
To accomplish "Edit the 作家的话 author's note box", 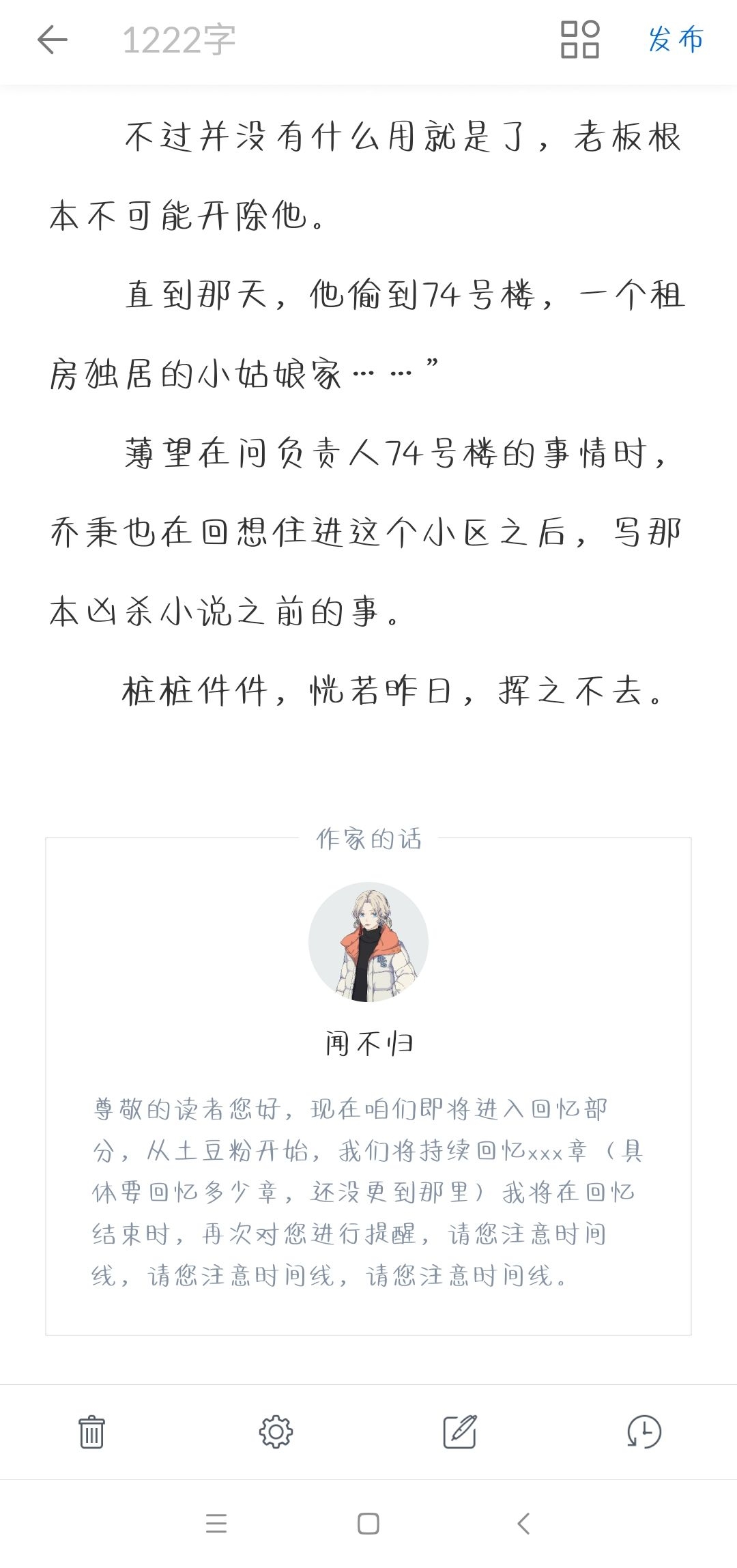I will (369, 1191).
